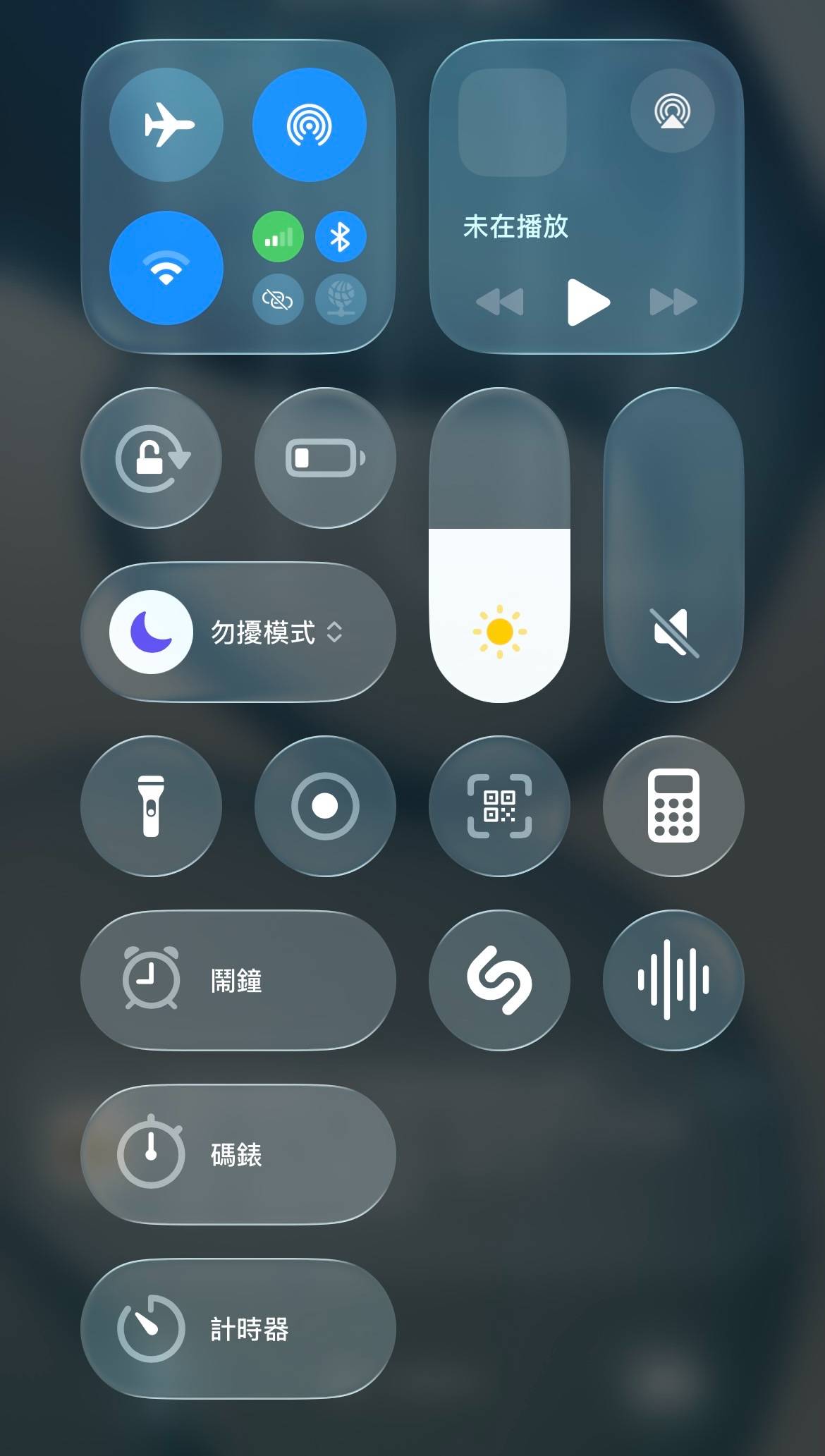Go back to previous track
Viewport: 825px width, 1456px height.
[500, 302]
